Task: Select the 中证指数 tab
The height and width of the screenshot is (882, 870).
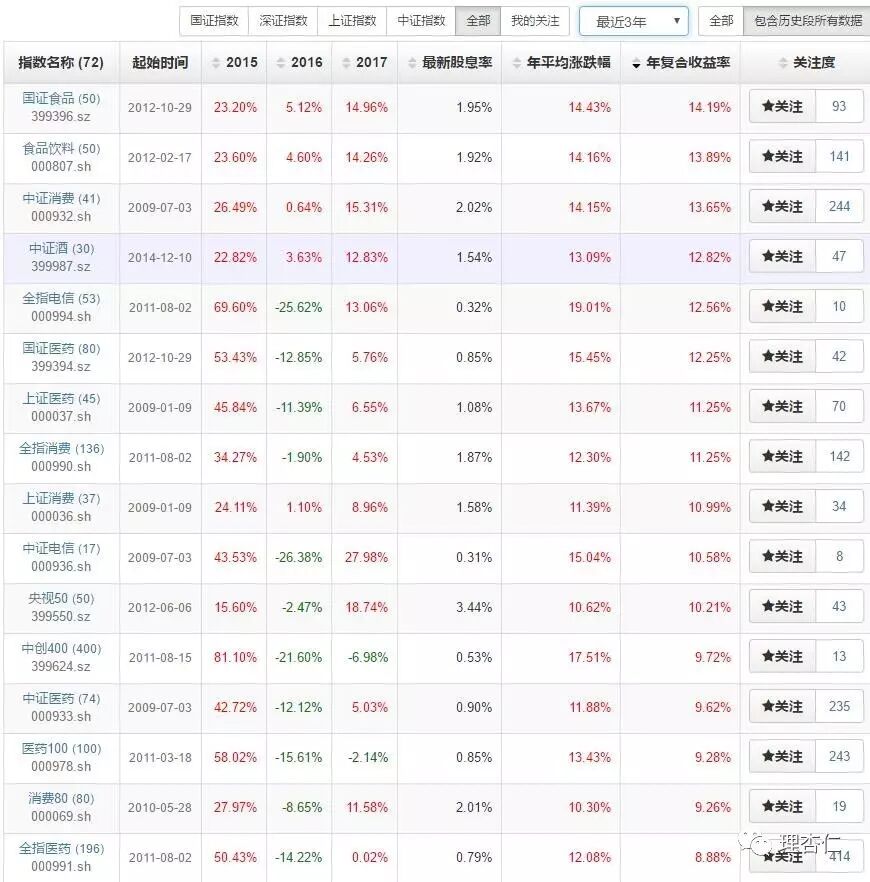Action: click(x=421, y=21)
